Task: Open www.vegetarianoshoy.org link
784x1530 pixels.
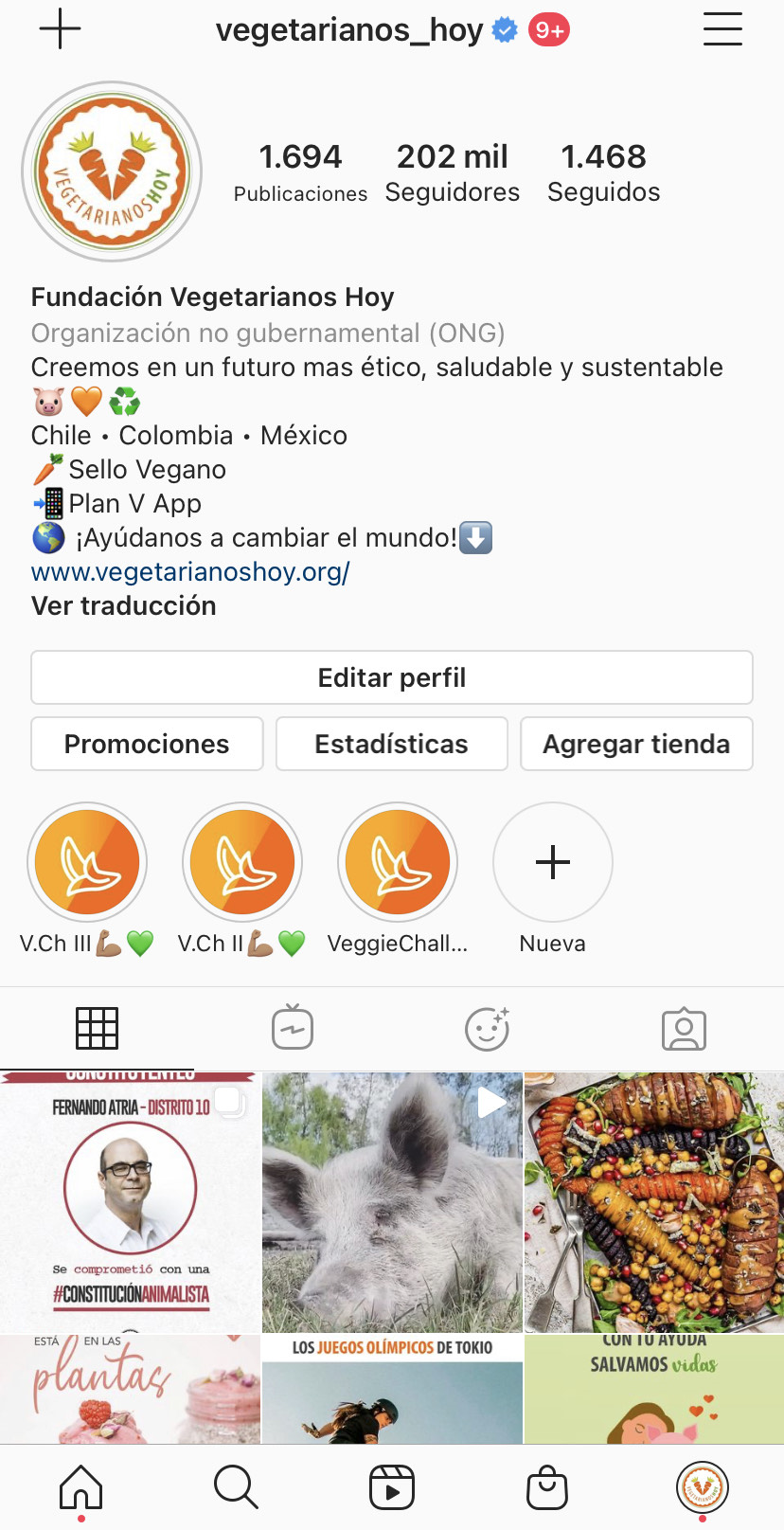Action: tap(190, 572)
